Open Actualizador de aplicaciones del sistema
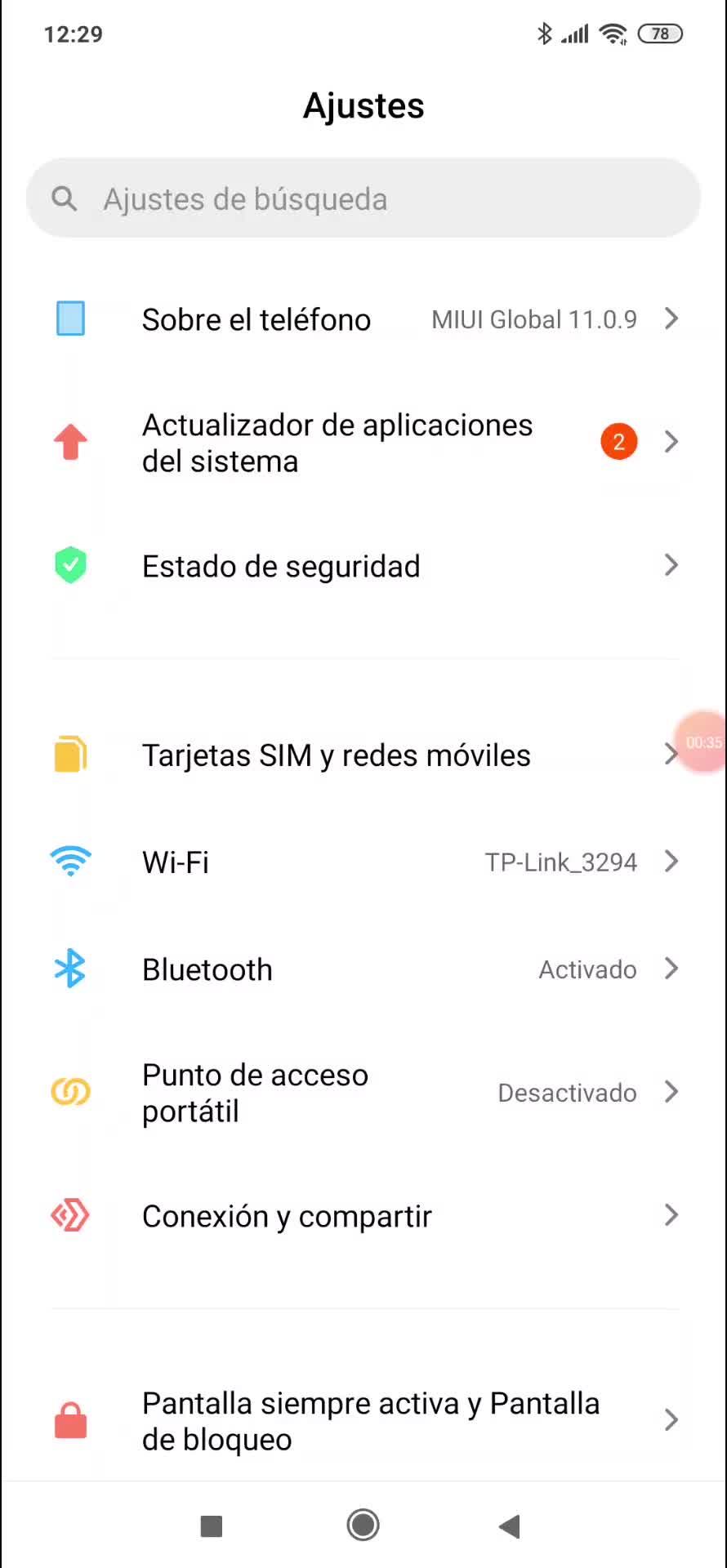This screenshot has width=727, height=1568. pos(363,443)
